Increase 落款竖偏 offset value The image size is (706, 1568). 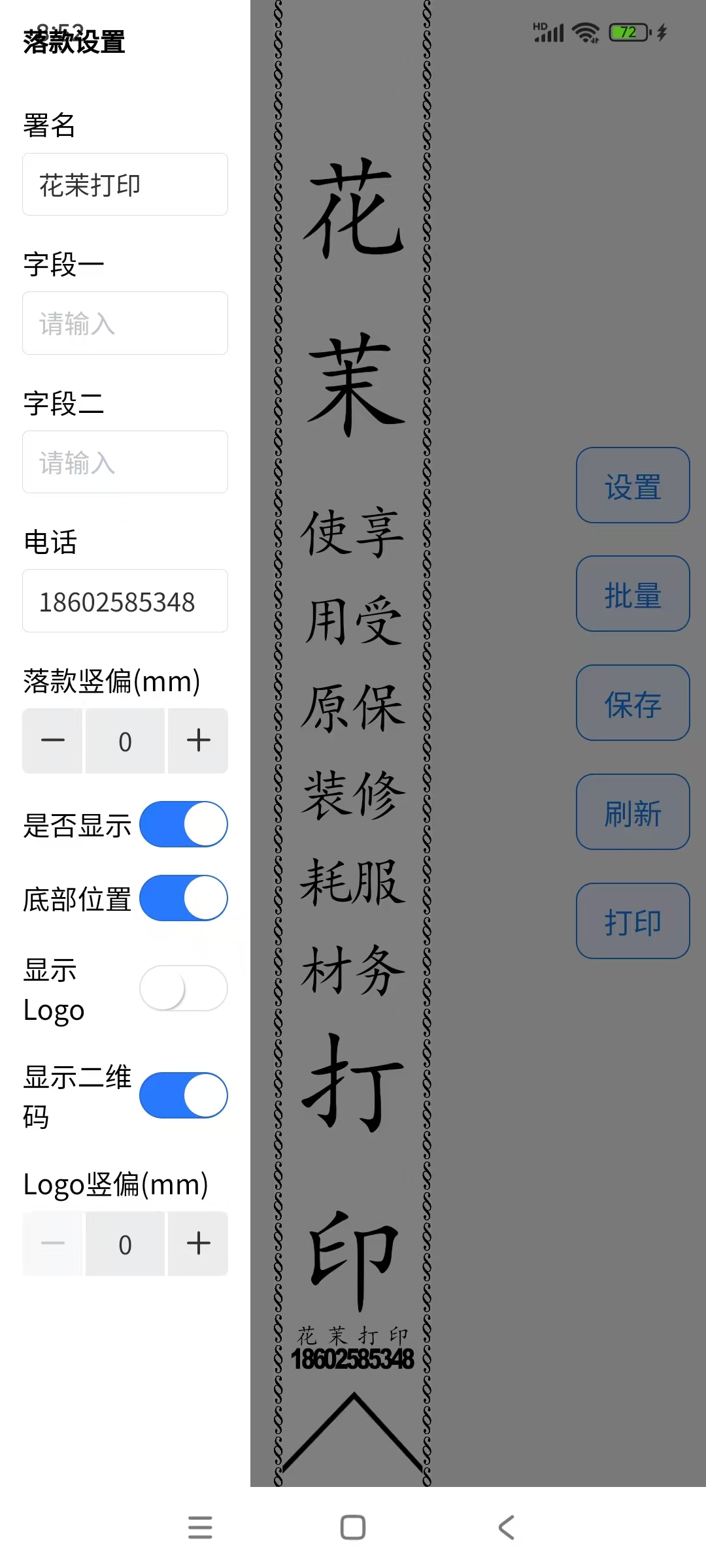[x=198, y=741]
